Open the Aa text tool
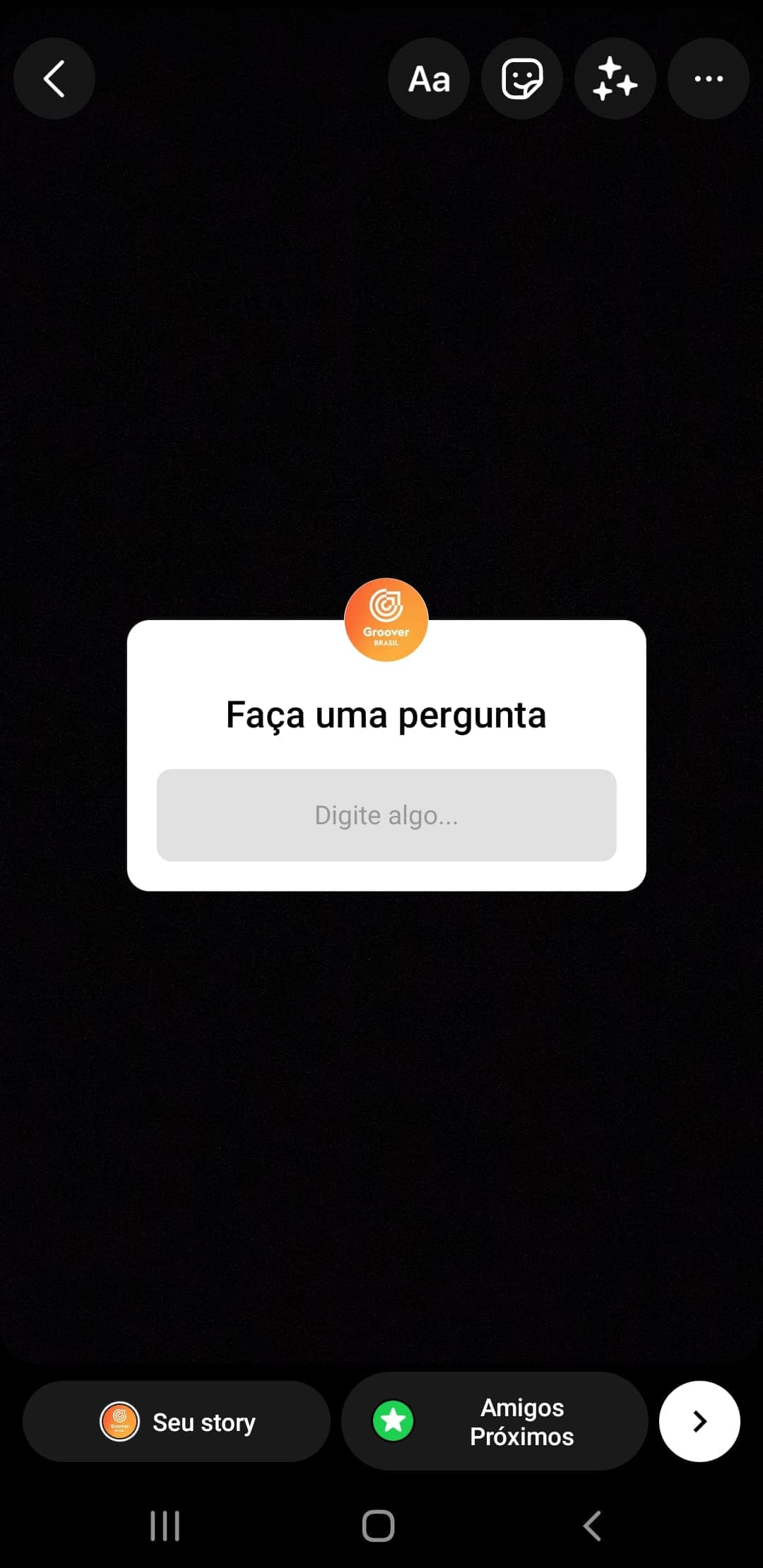Screen dimensions: 763x1568 coord(429,78)
